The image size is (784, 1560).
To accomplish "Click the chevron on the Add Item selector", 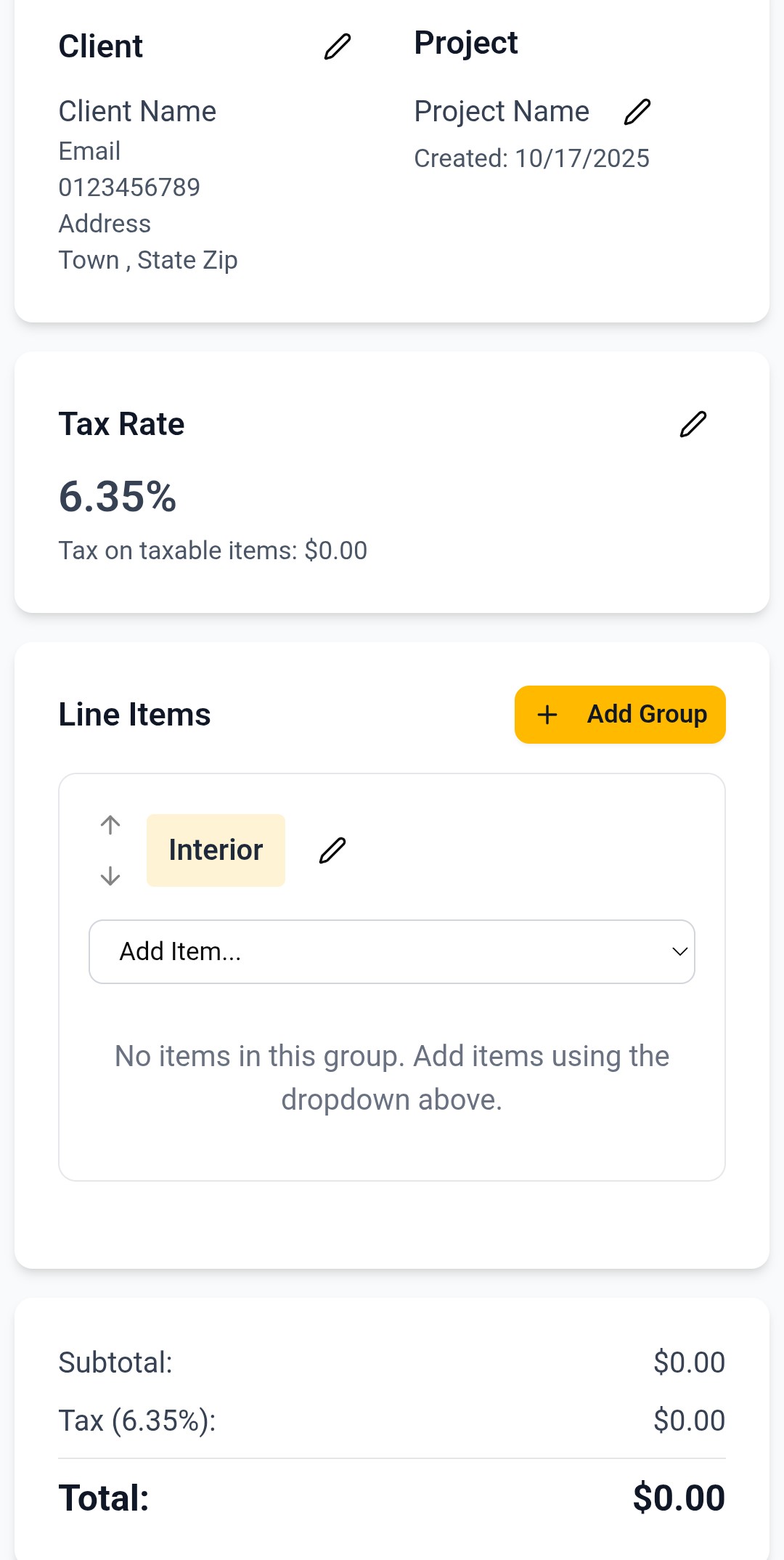I will pos(679,951).
